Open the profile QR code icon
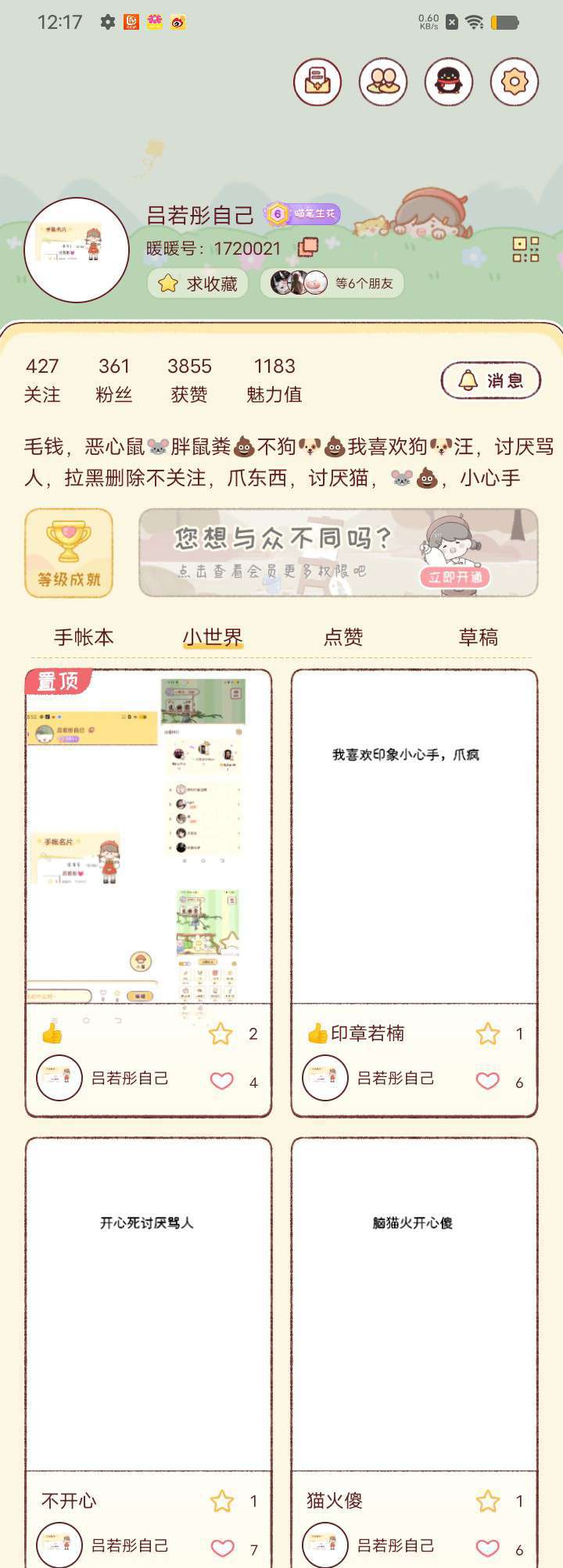This screenshot has height=1568, width=563. pos(525,249)
